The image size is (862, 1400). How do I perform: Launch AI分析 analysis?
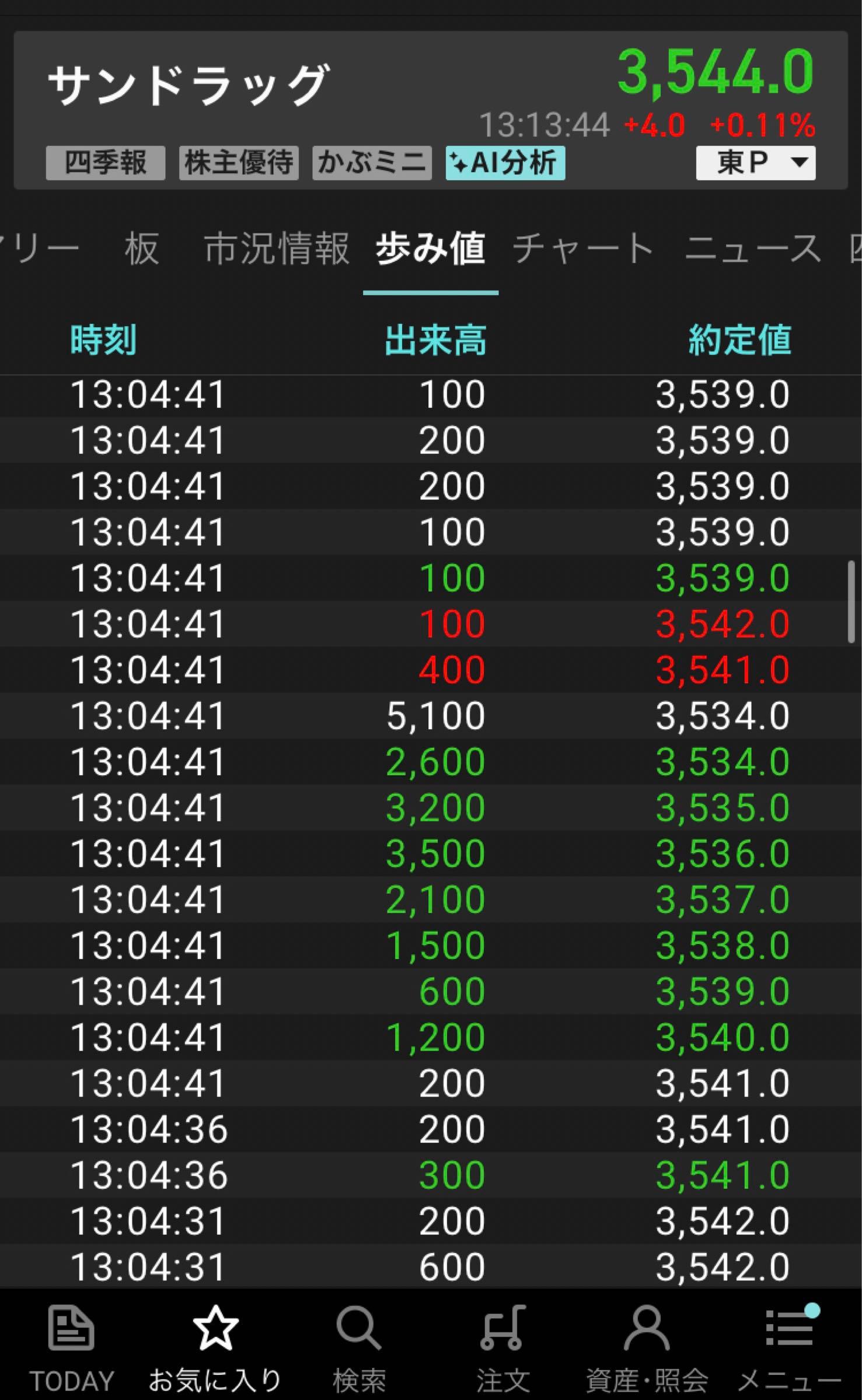[505, 163]
